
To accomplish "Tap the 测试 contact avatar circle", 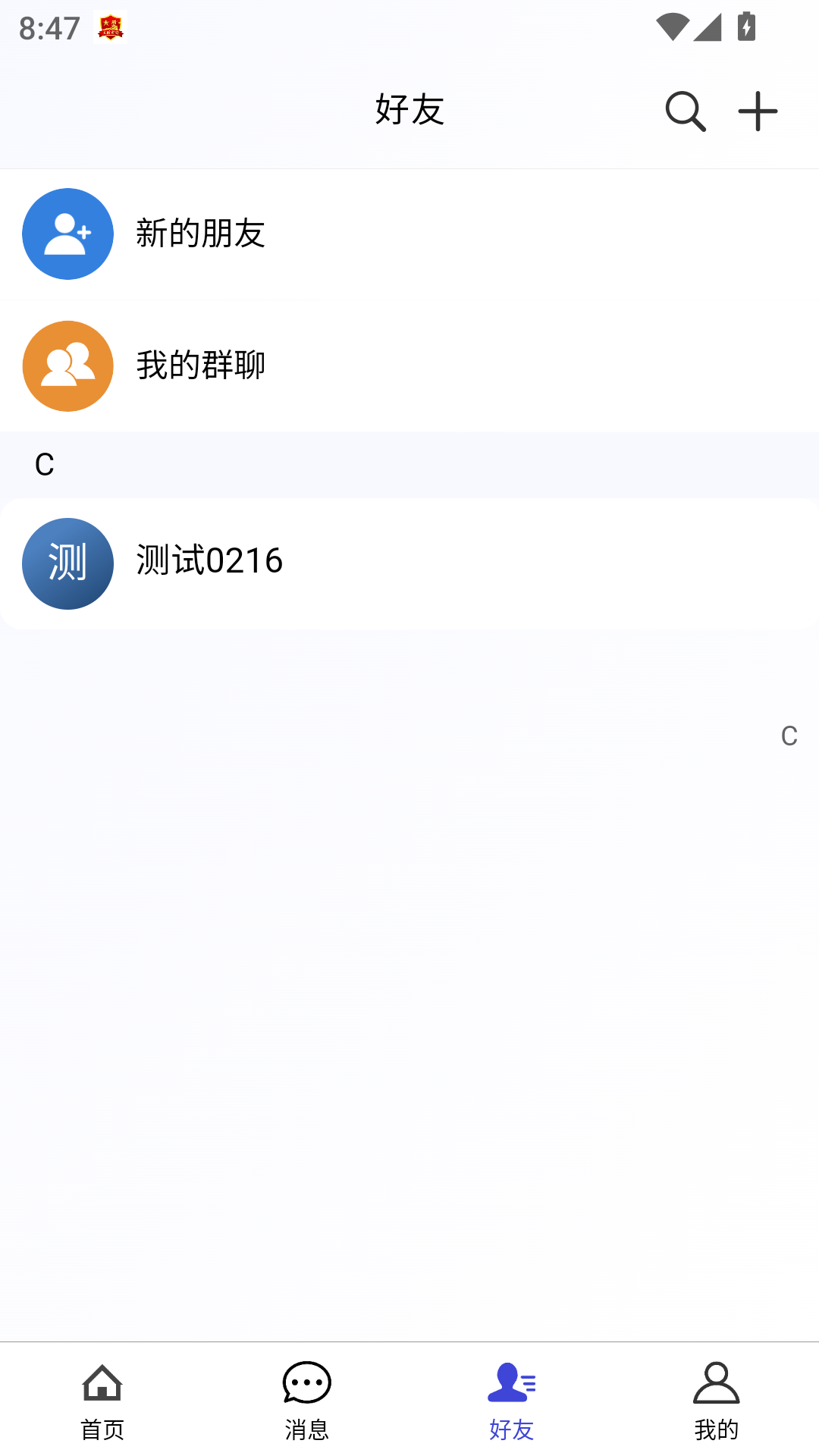I will pos(67,563).
